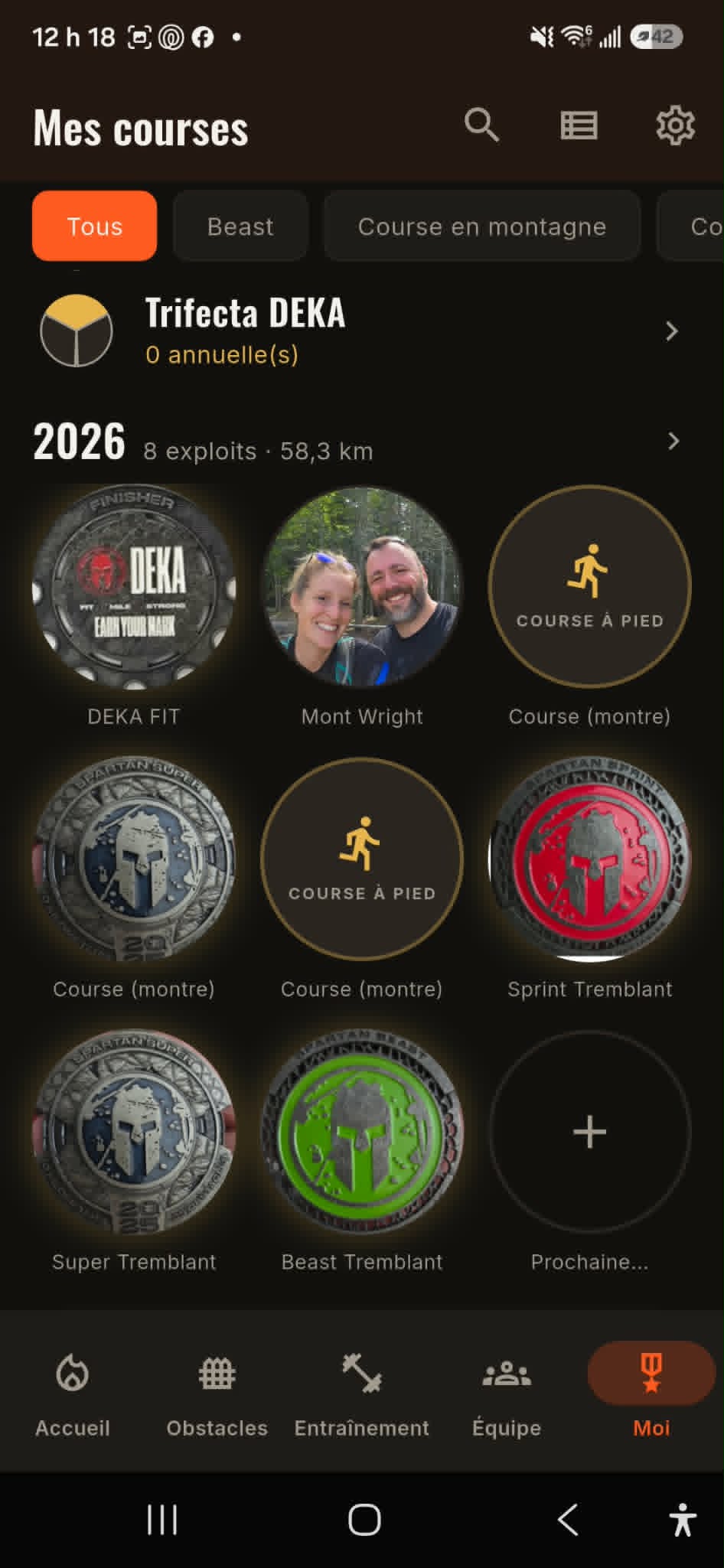Switch to list view icon
Viewport: 724px width, 1568px height.
point(579,126)
